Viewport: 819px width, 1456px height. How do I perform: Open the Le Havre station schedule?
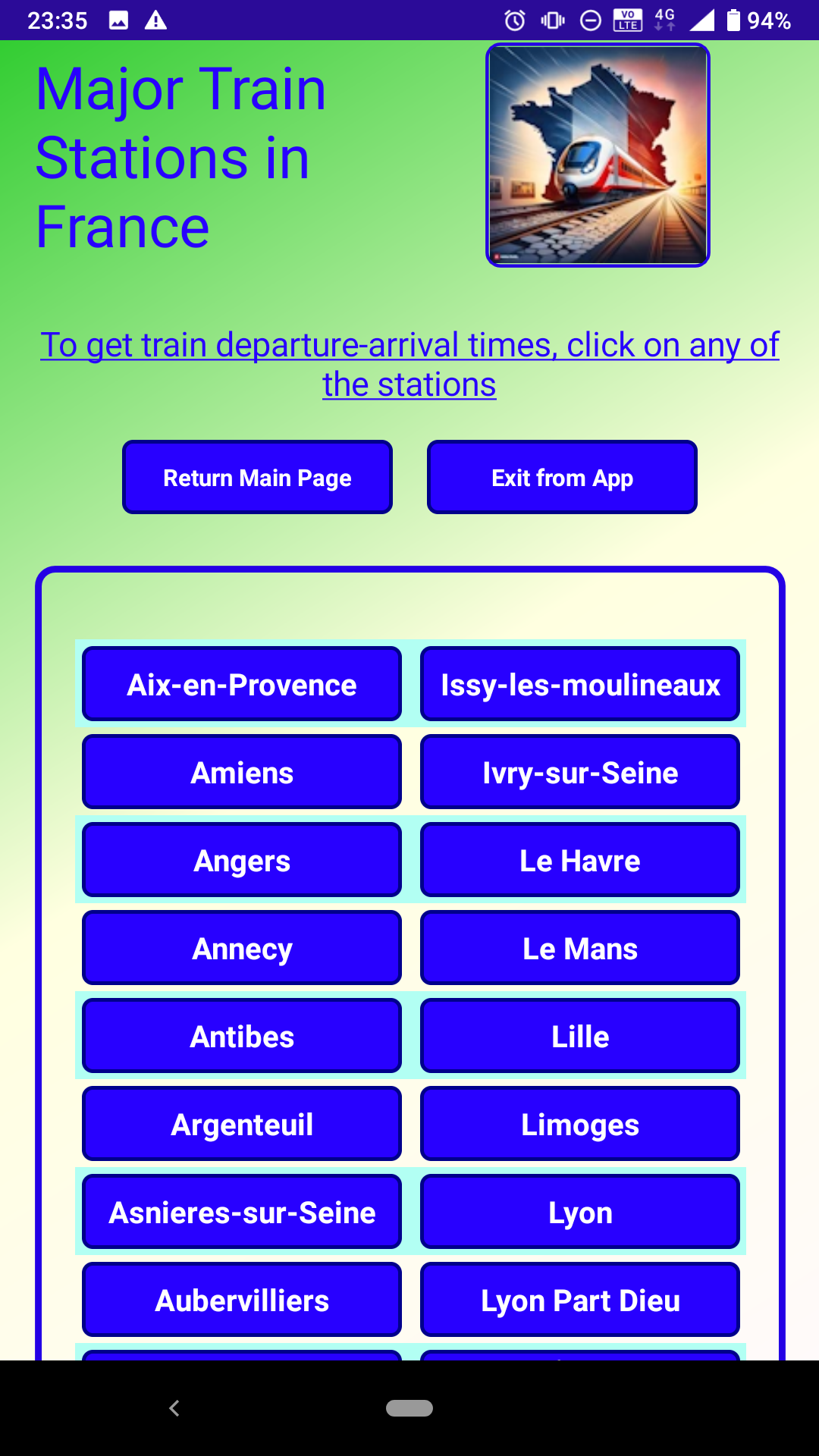(x=580, y=860)
